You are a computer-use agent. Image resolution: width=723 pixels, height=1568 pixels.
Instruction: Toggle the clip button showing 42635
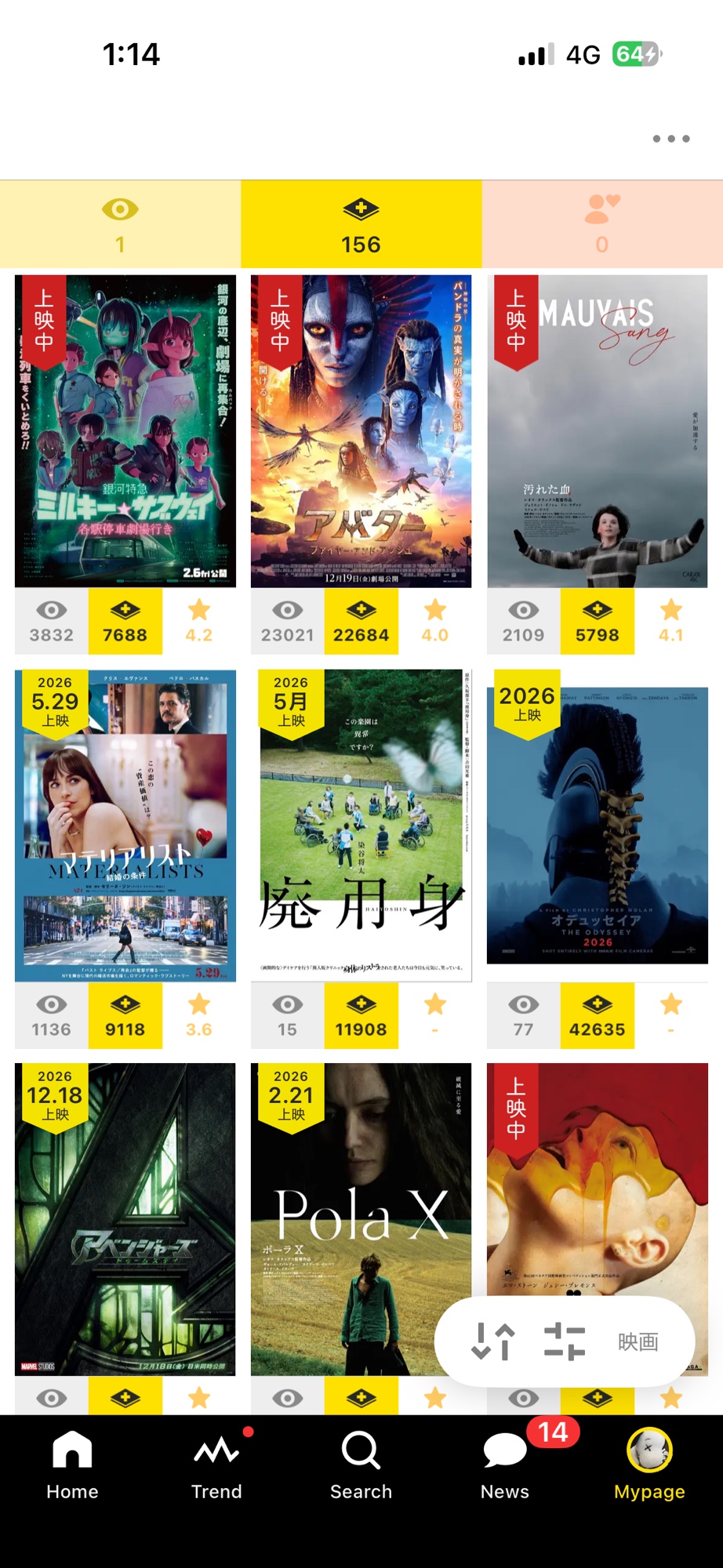click(x=597, y=1016)
